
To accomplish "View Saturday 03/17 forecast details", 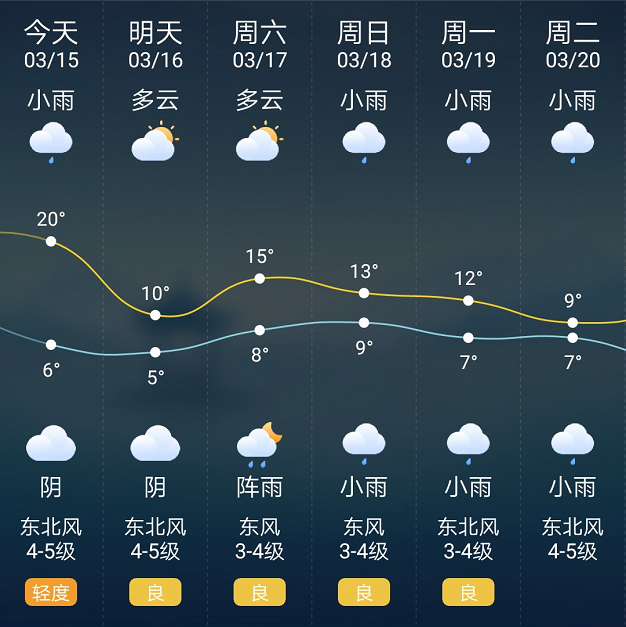I will point(259,45).
